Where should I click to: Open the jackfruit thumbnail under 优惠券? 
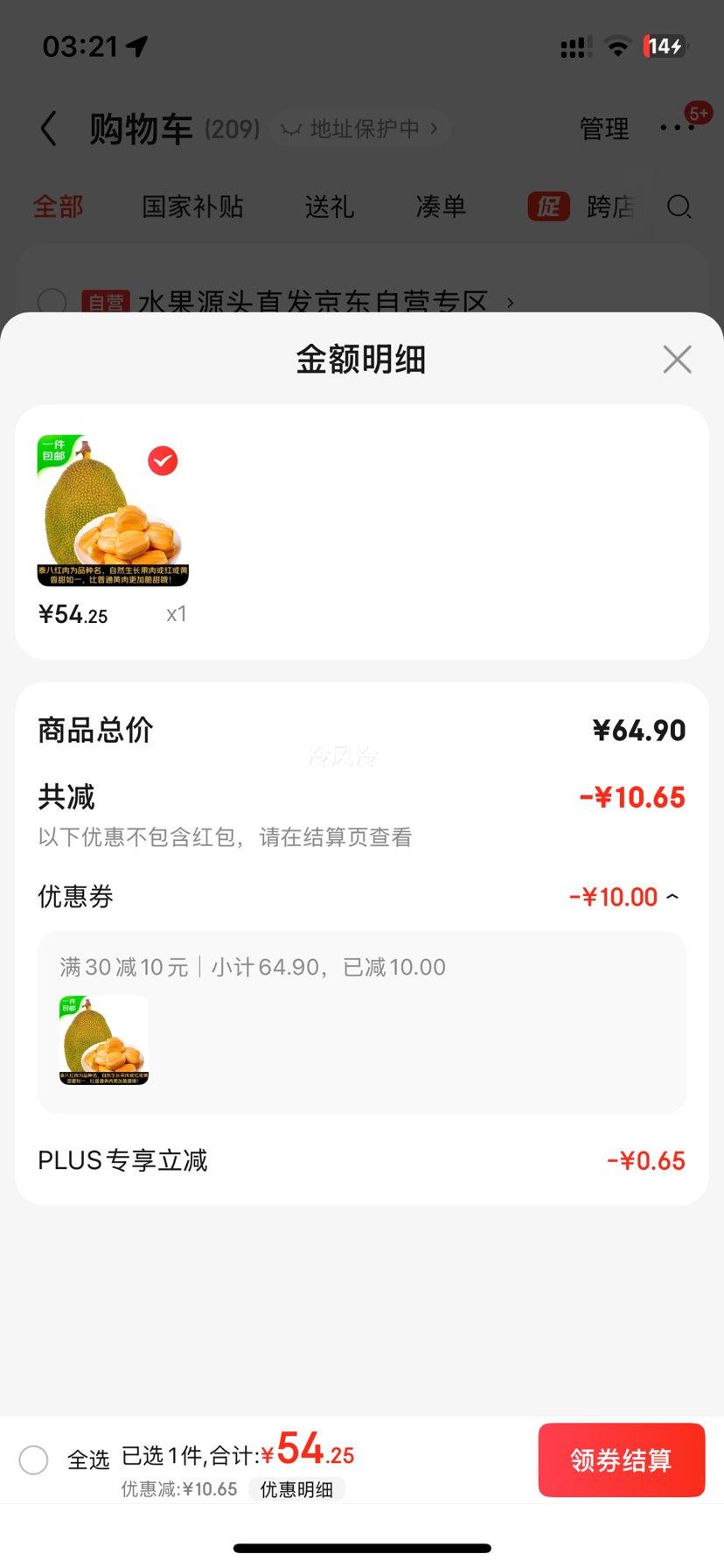pyautogui.click(x=104, y=1040)
